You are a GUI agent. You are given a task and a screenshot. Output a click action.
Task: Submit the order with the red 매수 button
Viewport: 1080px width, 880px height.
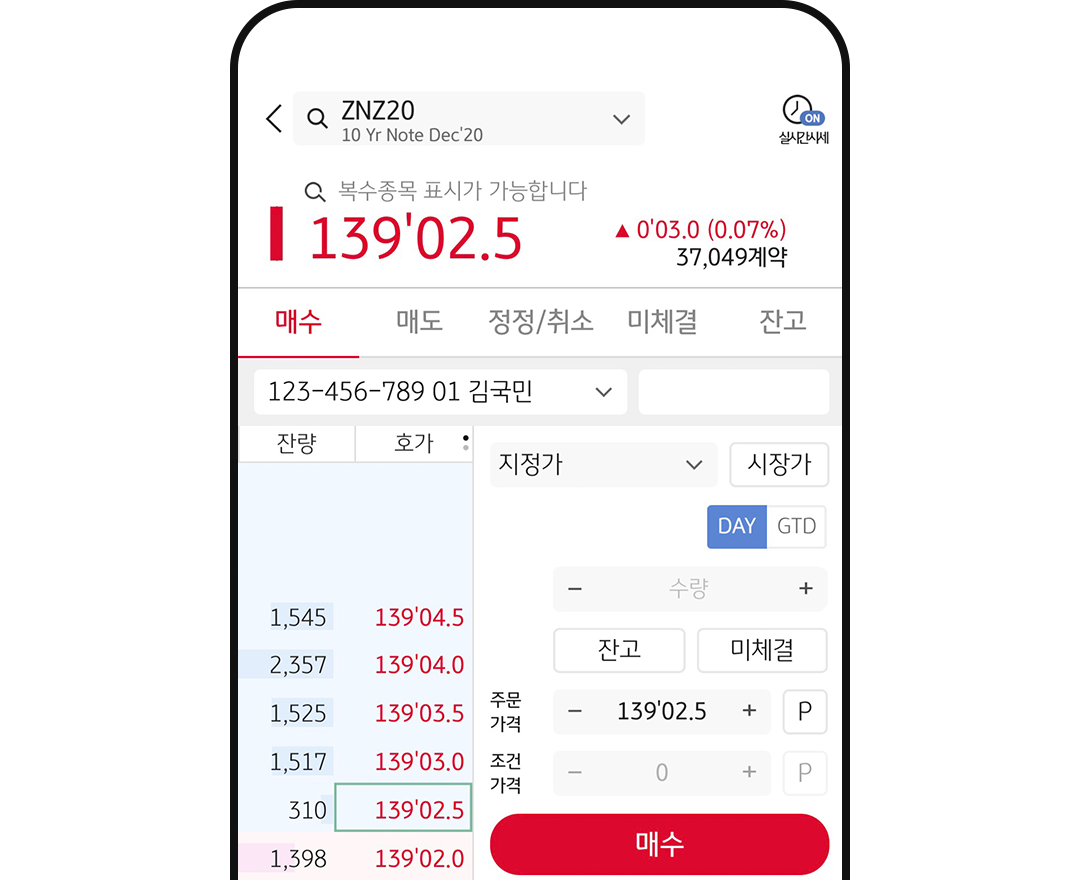click(x=659, y=844)
